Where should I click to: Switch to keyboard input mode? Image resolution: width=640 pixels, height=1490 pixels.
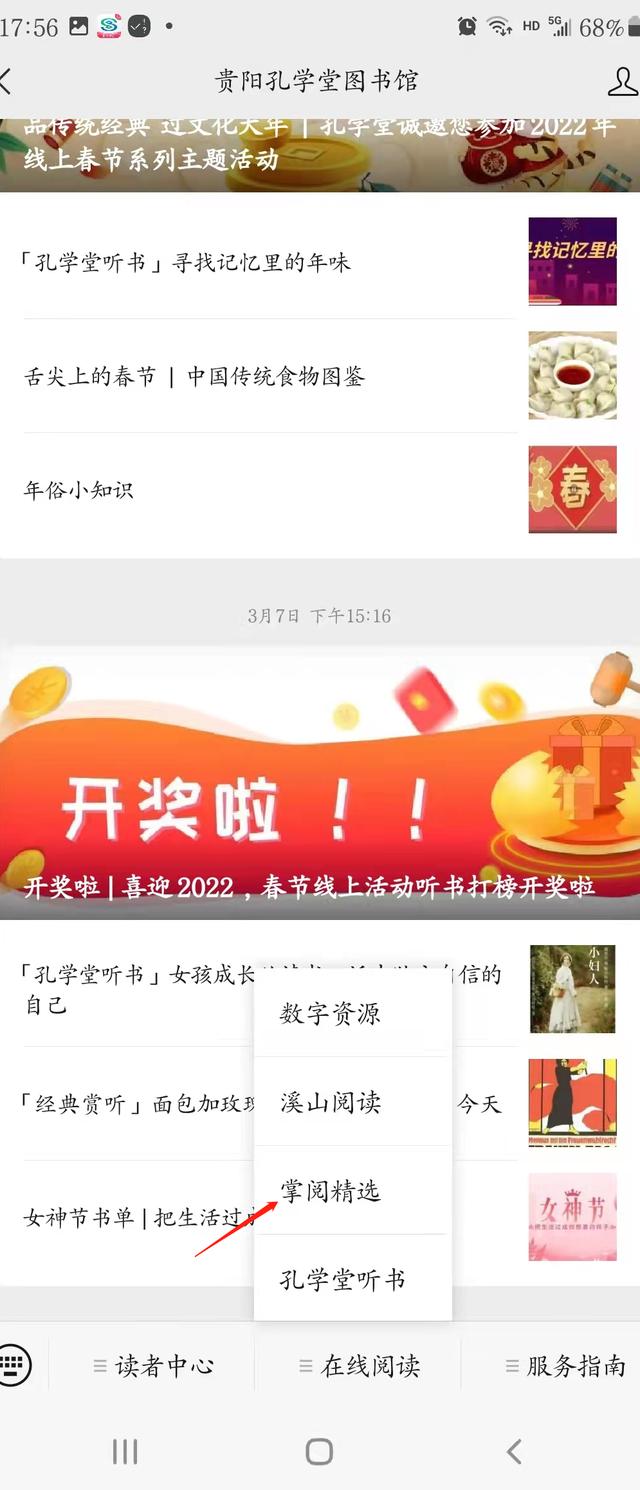tap(15, 1365)
